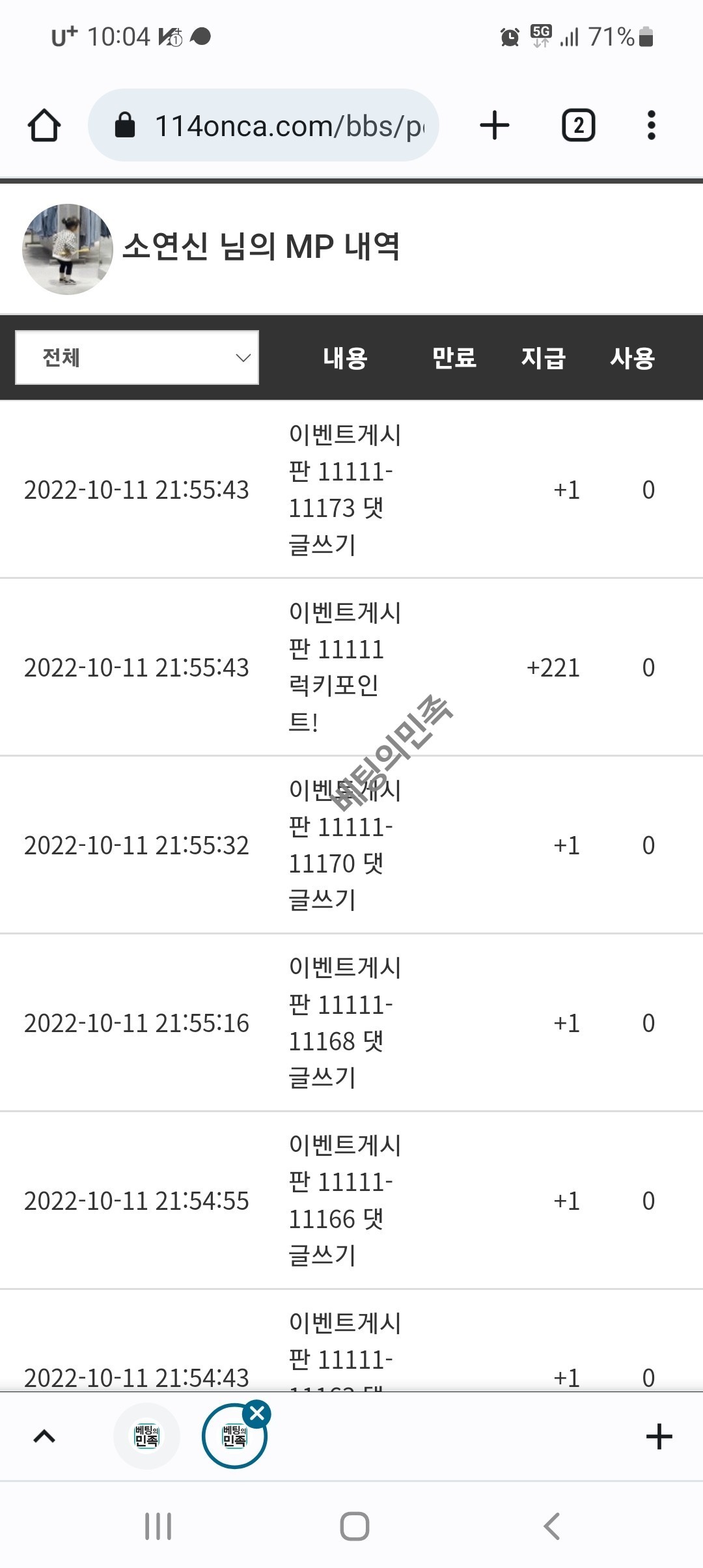View the 2 open tabs

(x=578, y=125)
